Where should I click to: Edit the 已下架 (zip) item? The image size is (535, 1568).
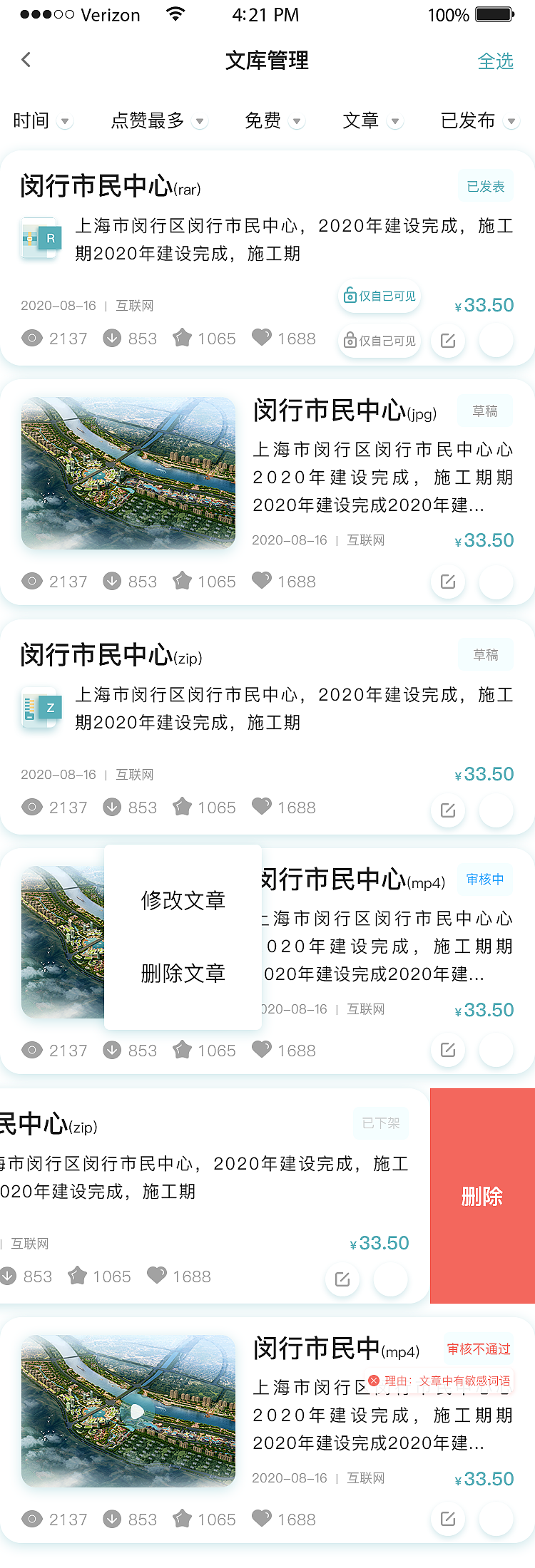coord(342,1279)
